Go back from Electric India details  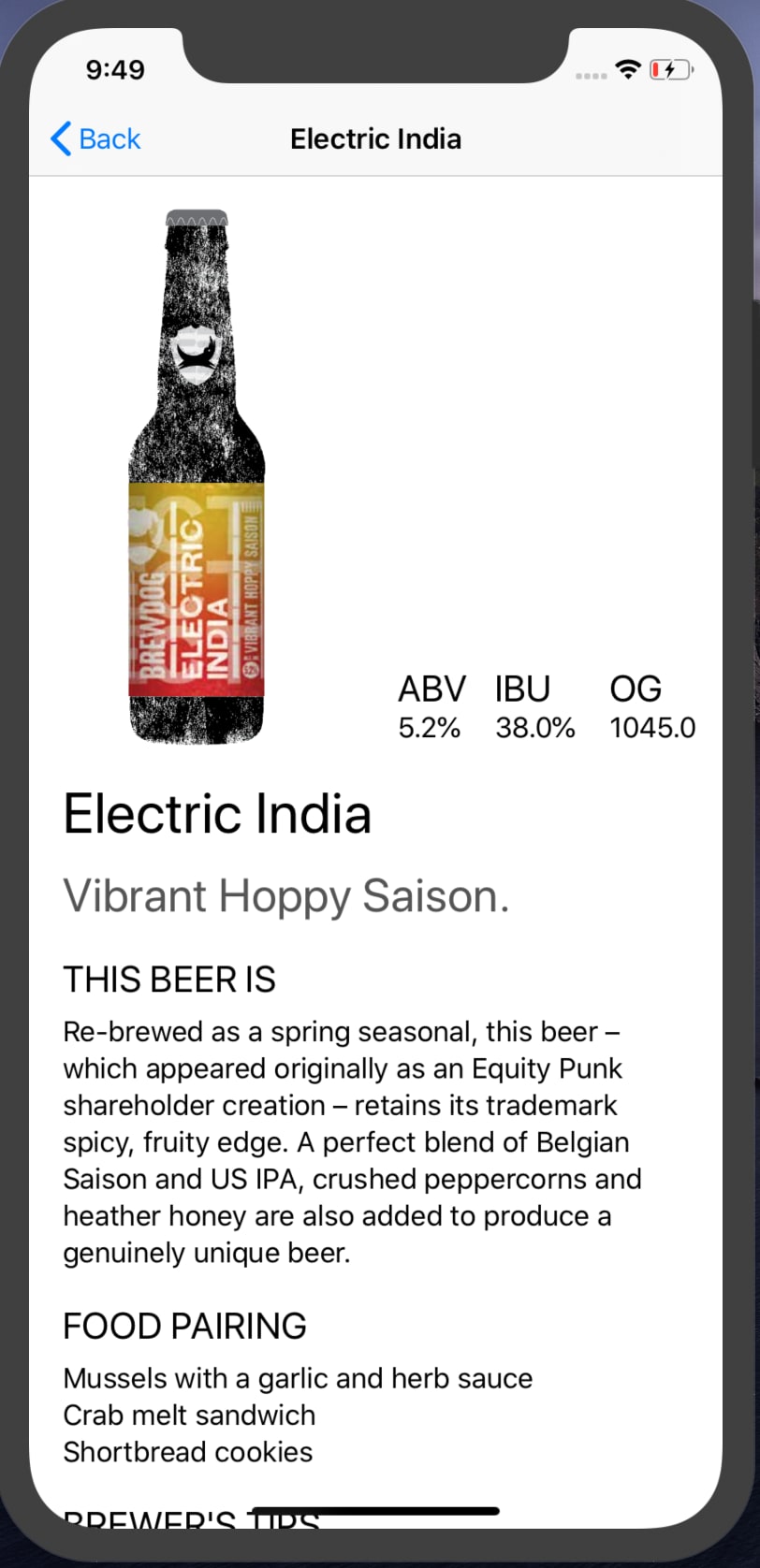(95, 139)
